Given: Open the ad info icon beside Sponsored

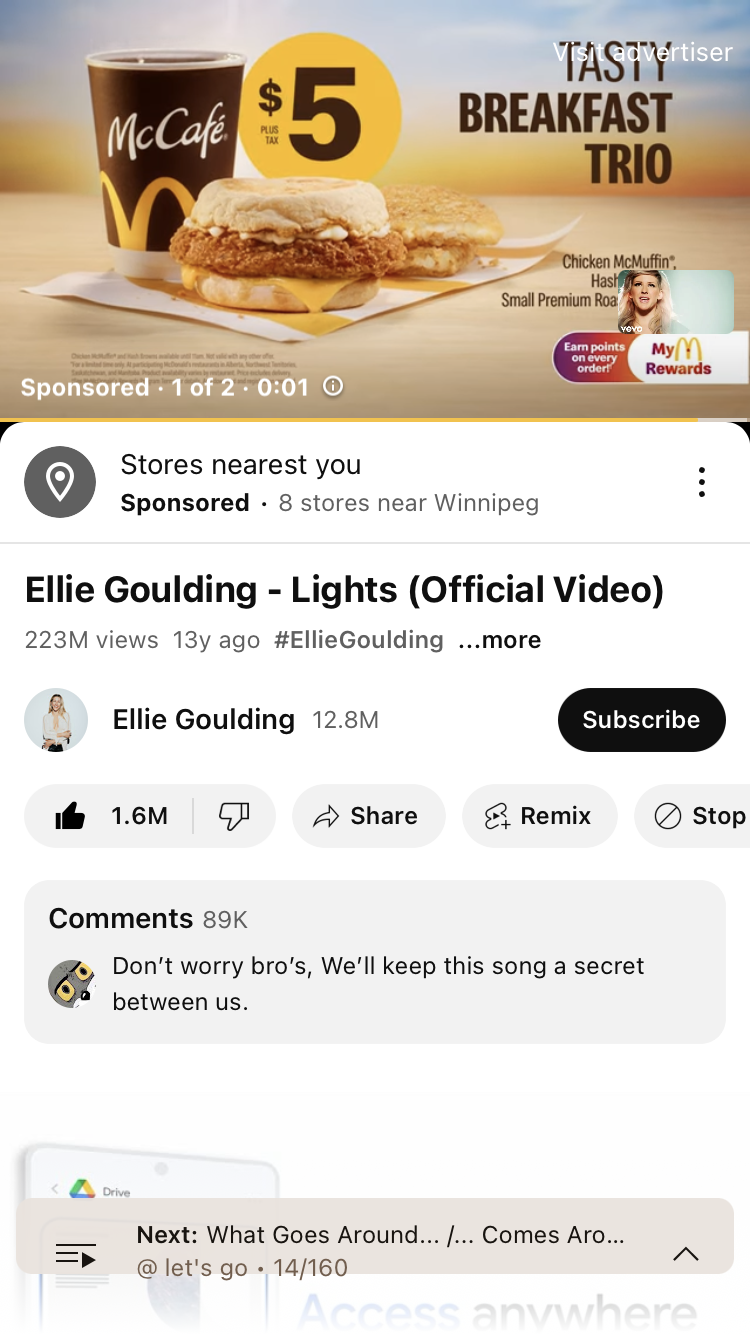Looking at the screenshot, I should pos(334,387).
